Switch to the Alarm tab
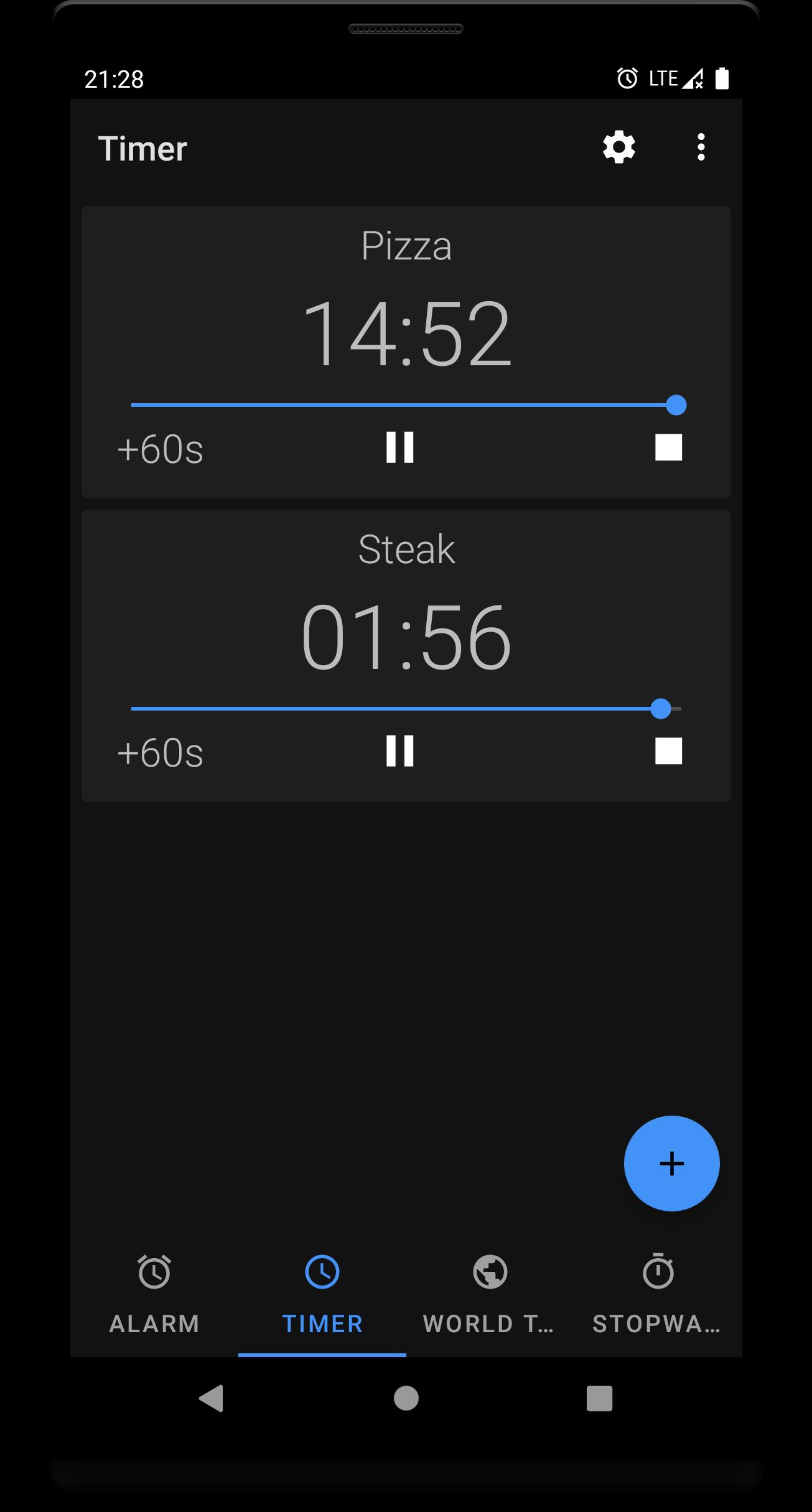812x1512 pixels. click(154, 1294)
